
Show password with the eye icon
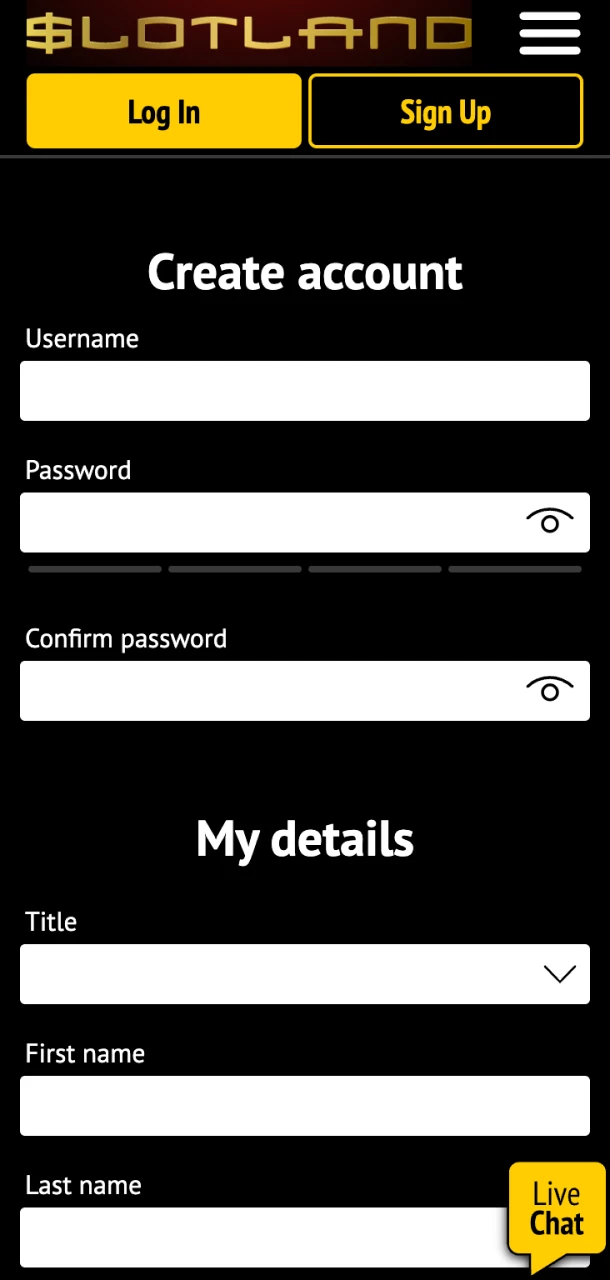pyautogui.click(x=549, y=522)
